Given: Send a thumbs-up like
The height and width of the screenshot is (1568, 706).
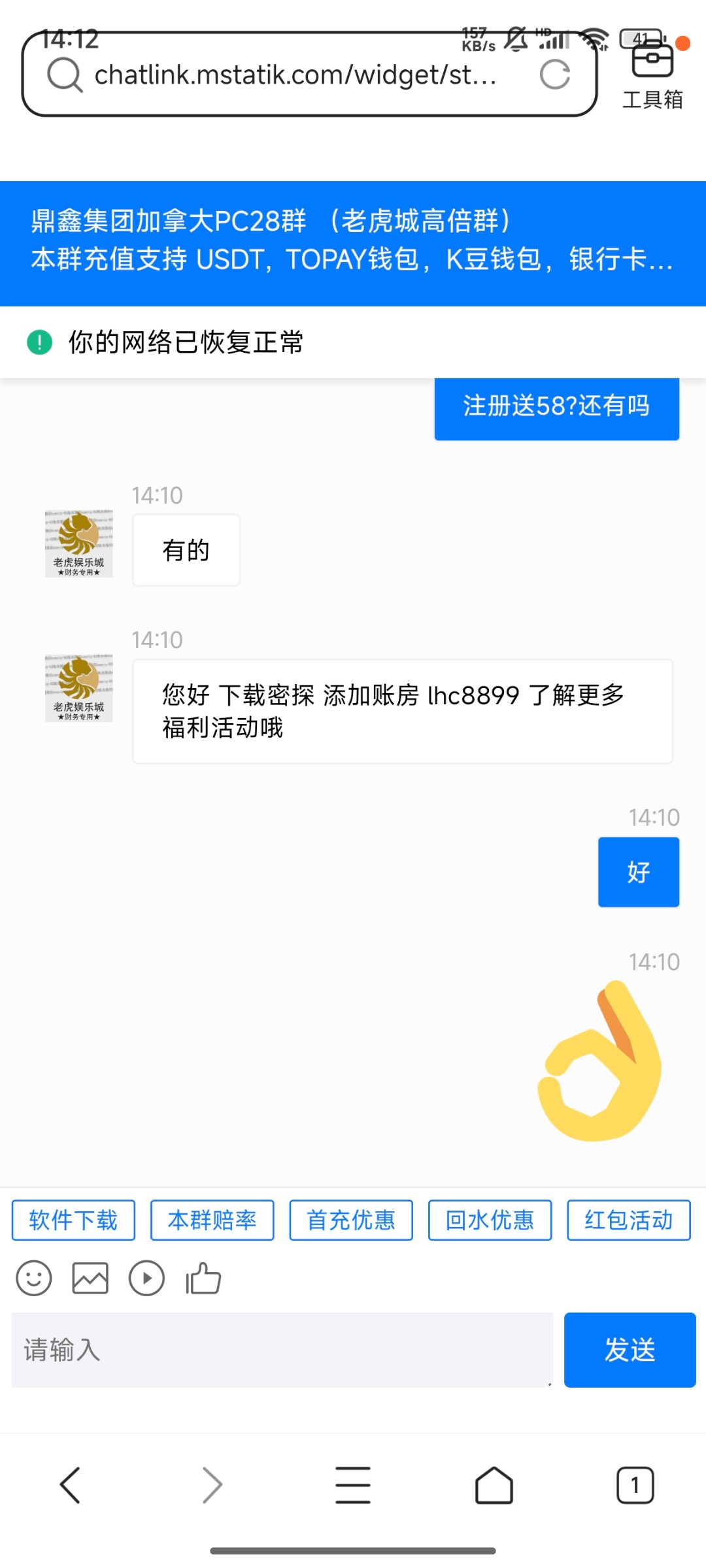Looking at the screenshot, I should coord(203,1278).
